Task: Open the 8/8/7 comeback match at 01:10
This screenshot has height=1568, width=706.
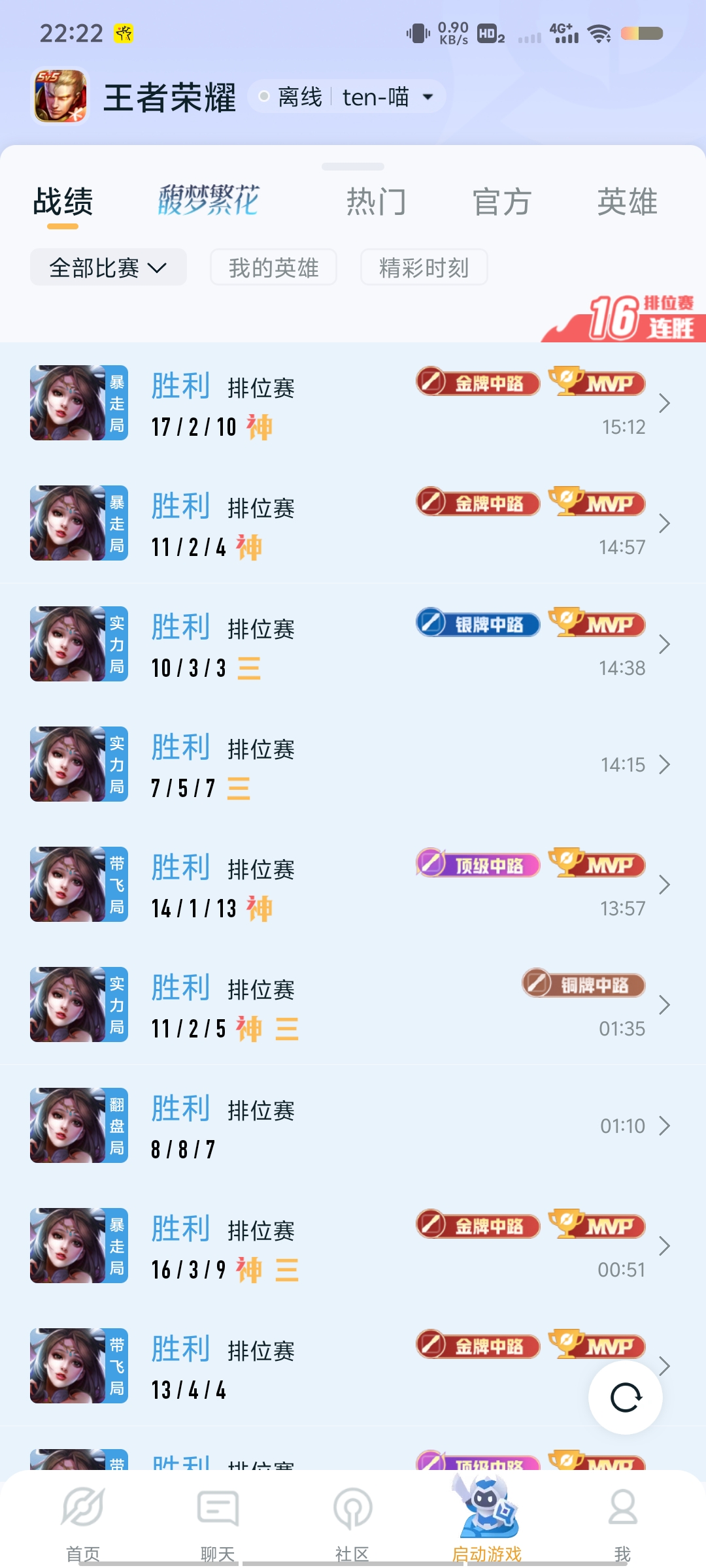Action: pos(353,1126)
